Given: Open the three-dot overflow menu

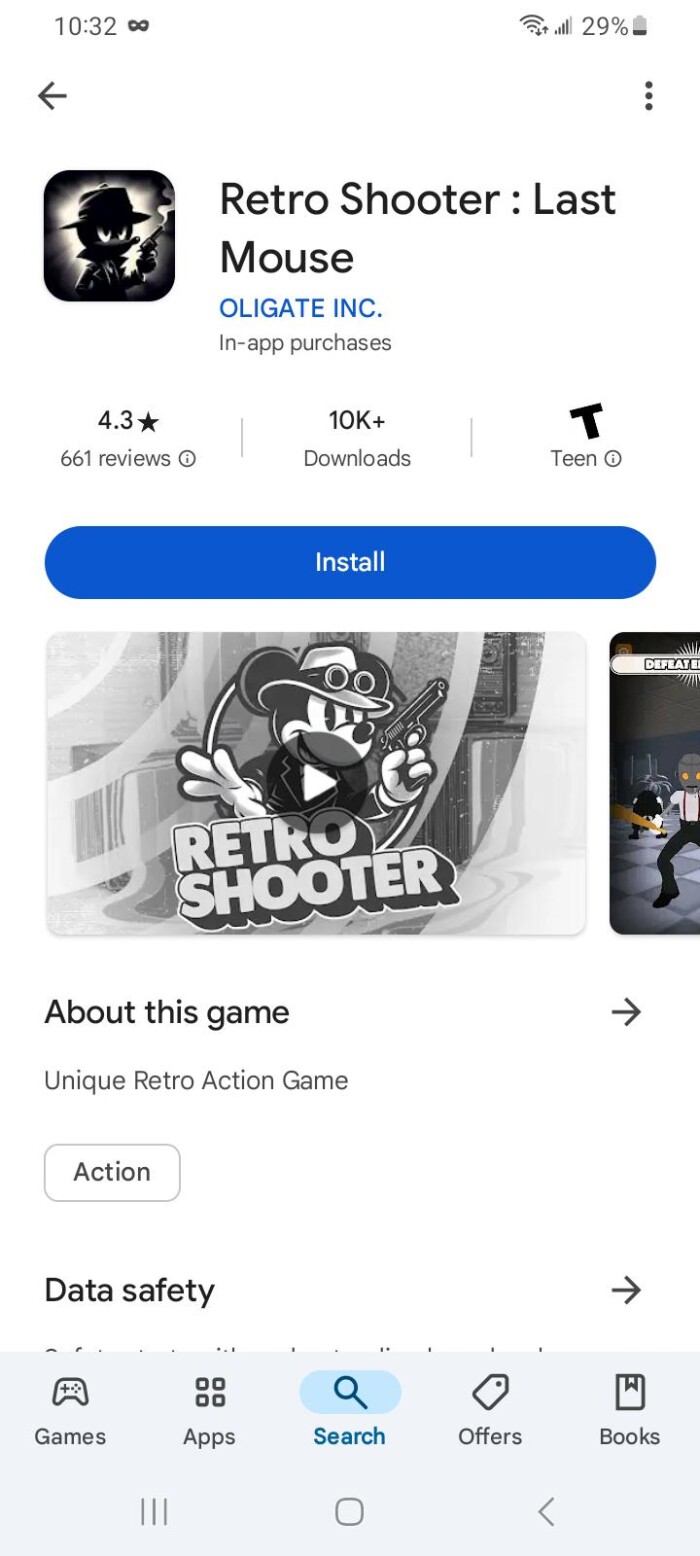Looking at the screenshot, I should [648, 96].
